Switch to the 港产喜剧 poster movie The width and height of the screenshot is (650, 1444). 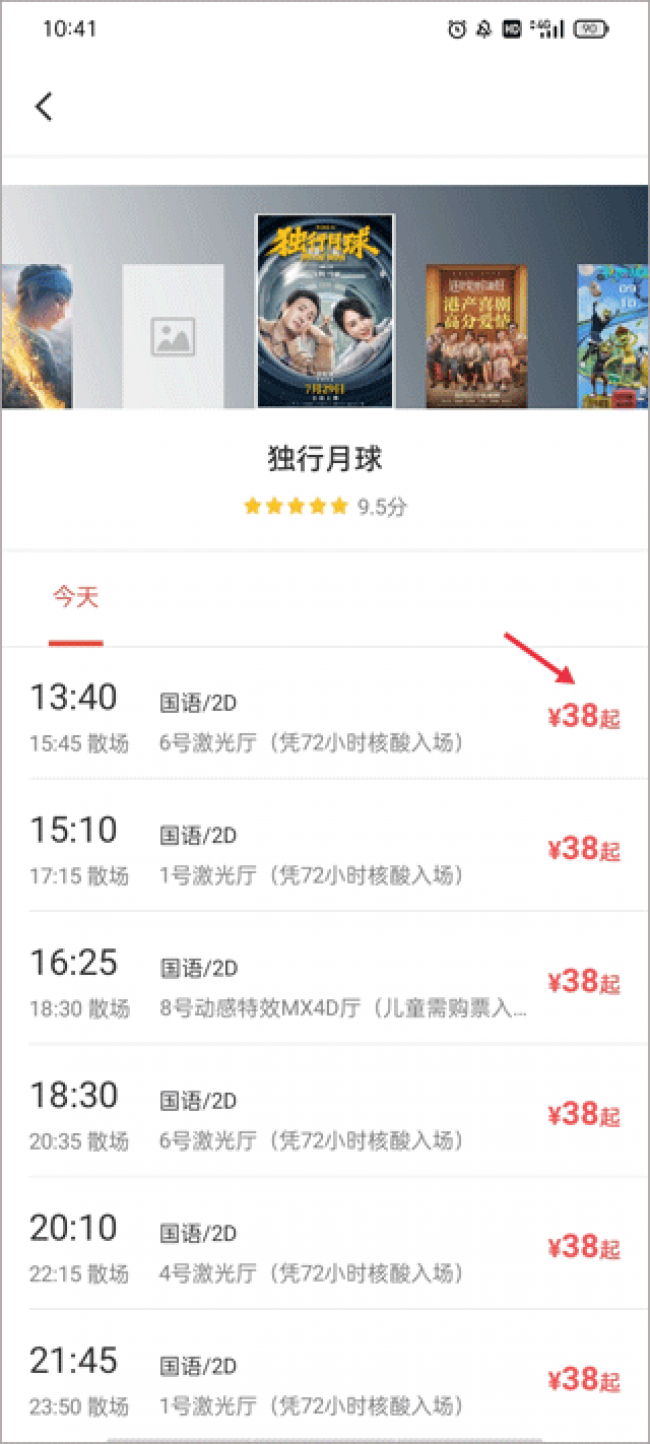coord(476,336)
